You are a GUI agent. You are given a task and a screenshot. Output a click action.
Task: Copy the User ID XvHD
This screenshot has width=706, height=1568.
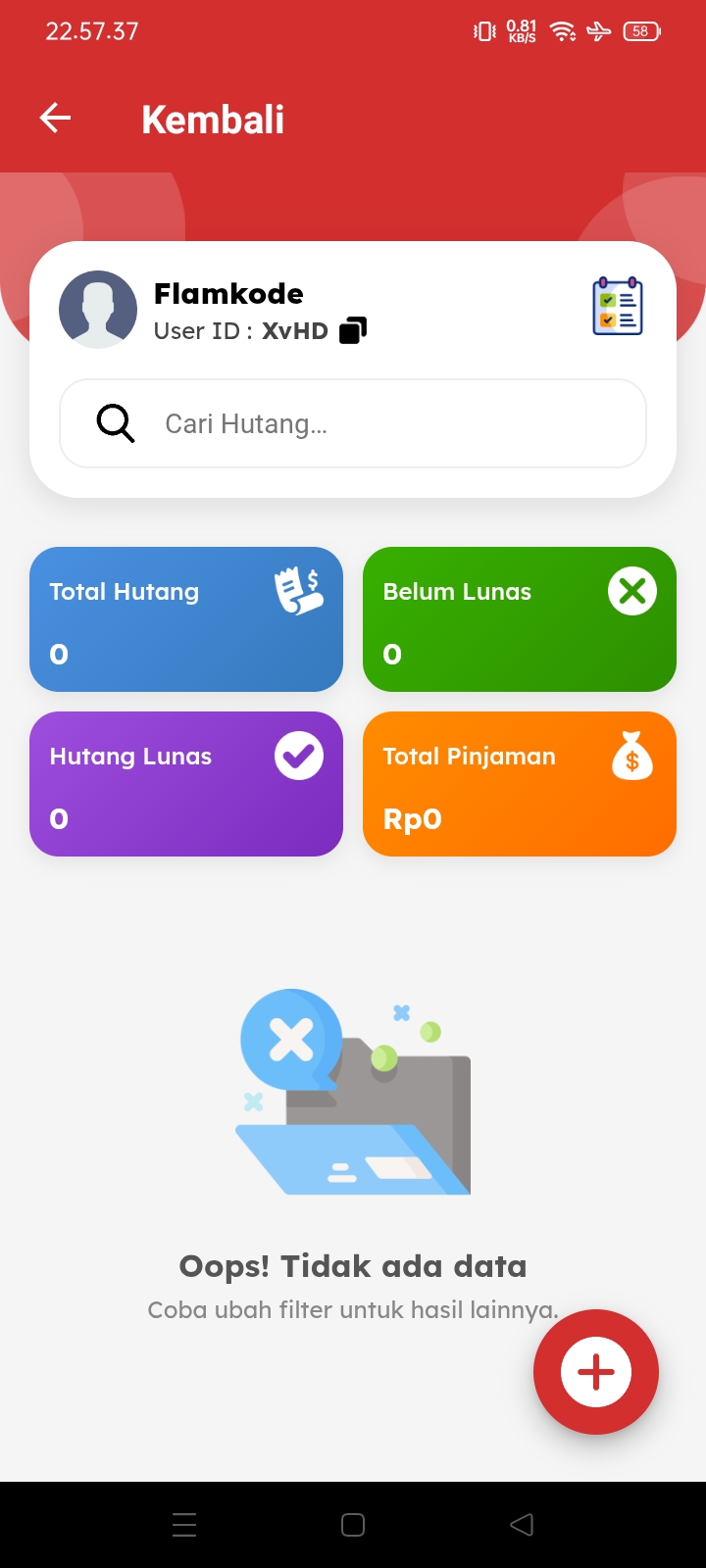click(x=353, y=331)
